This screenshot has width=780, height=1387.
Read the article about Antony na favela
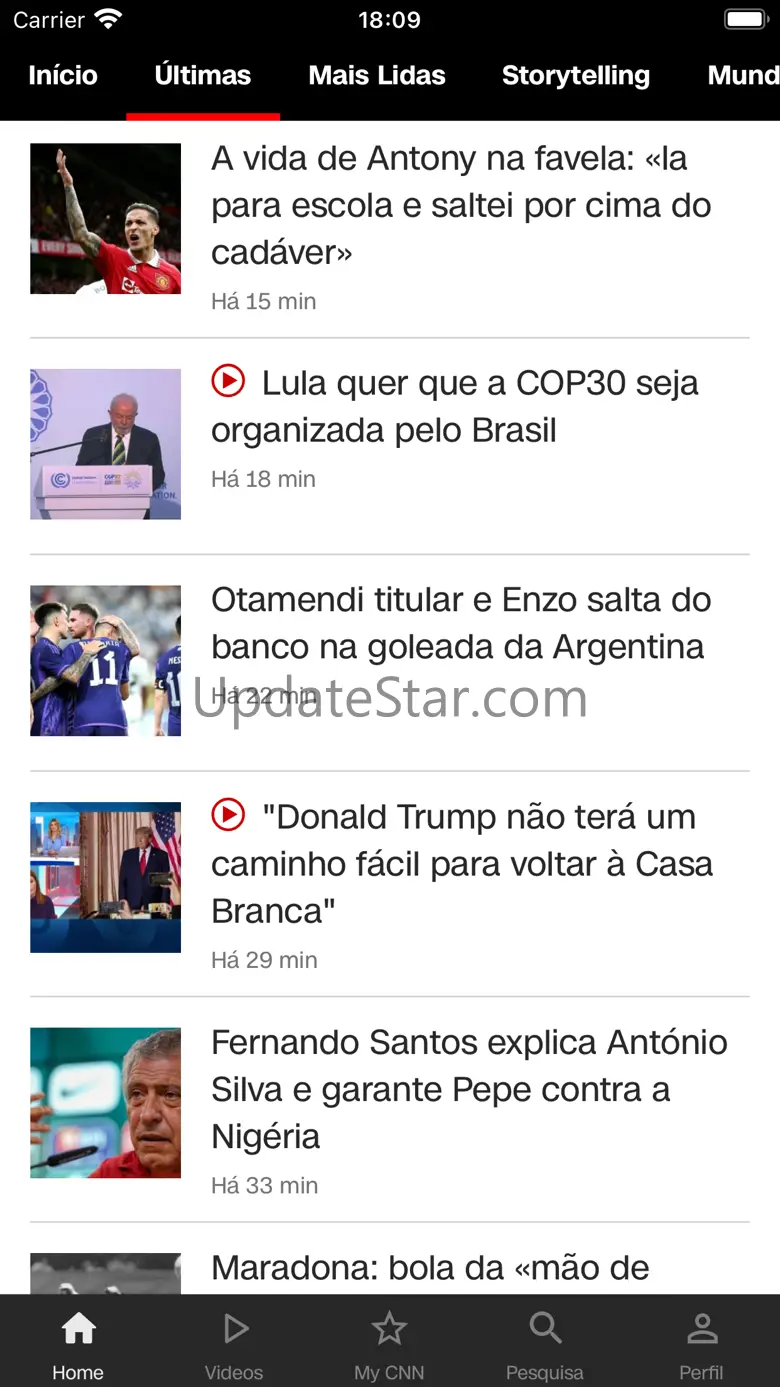point(460,206)
